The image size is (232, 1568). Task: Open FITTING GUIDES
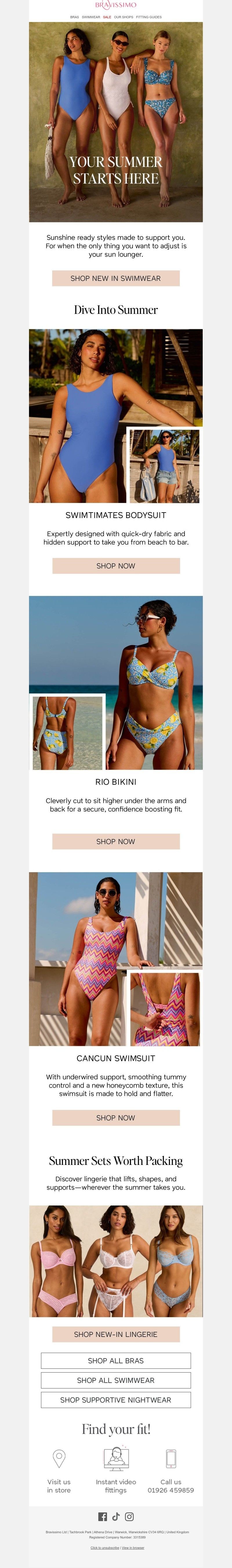148,17
